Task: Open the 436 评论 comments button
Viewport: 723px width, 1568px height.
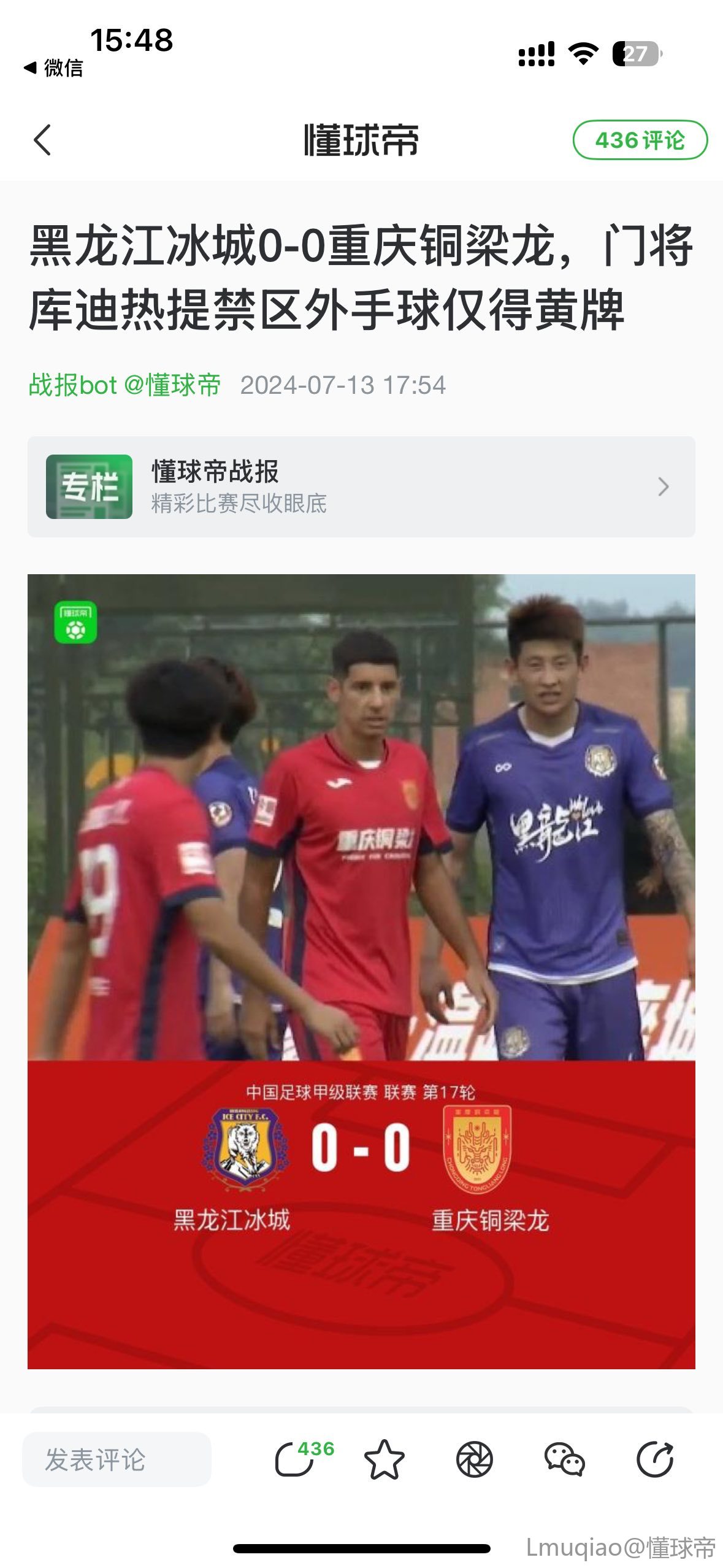Action: pos(640,140)
